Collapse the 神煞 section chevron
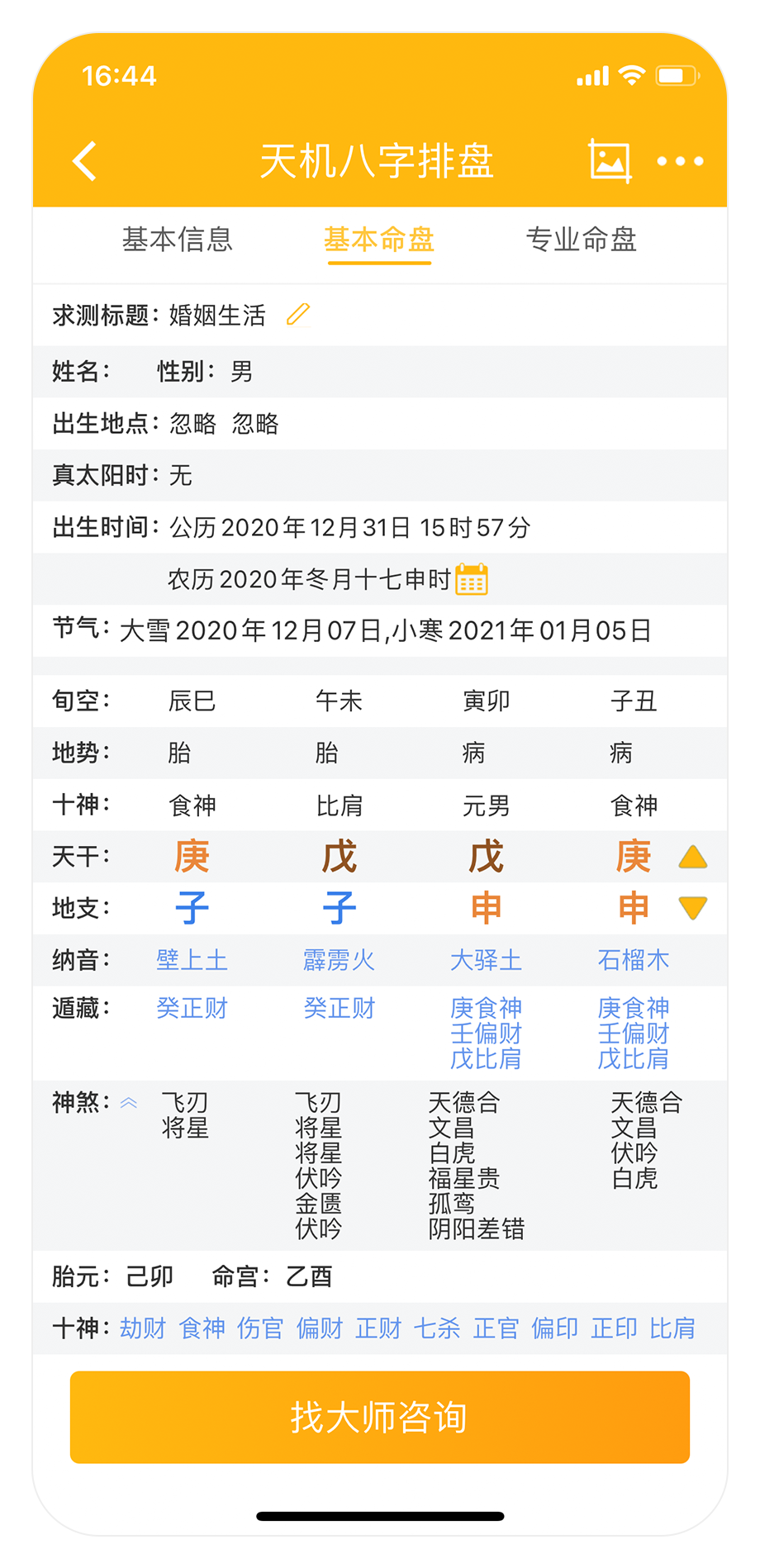Viewport: 760px width, 1568px height. [x=129, y=1102]
